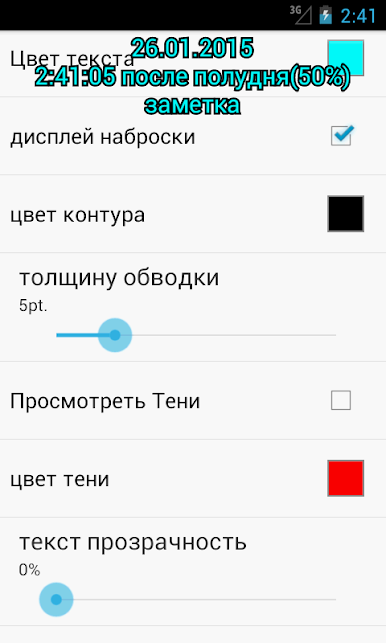Tap the текст прозрачность slider track
386x643 pixels.
[196, 600]
